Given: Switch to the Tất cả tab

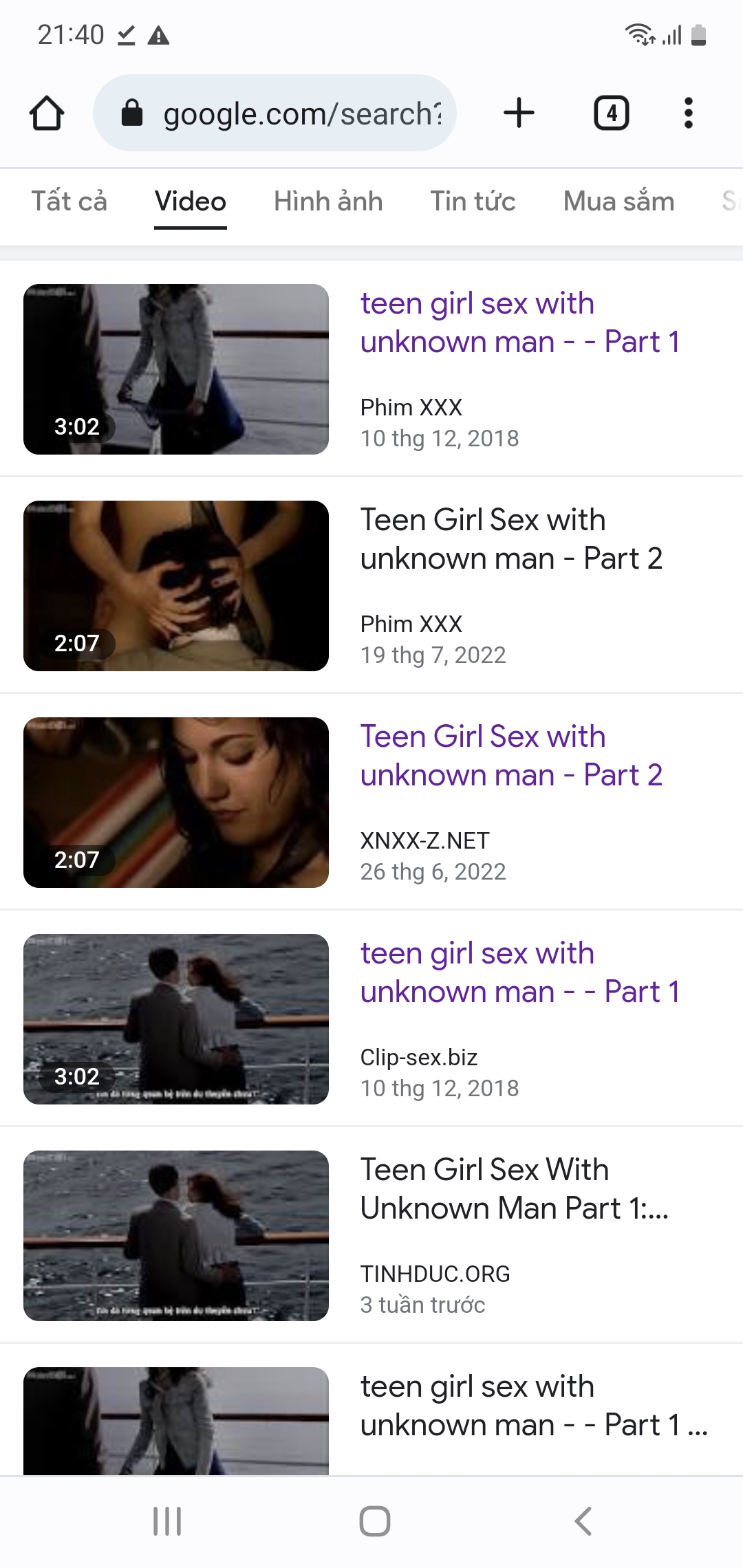Looking at the screenshot, I should click(x=69, y=202).
